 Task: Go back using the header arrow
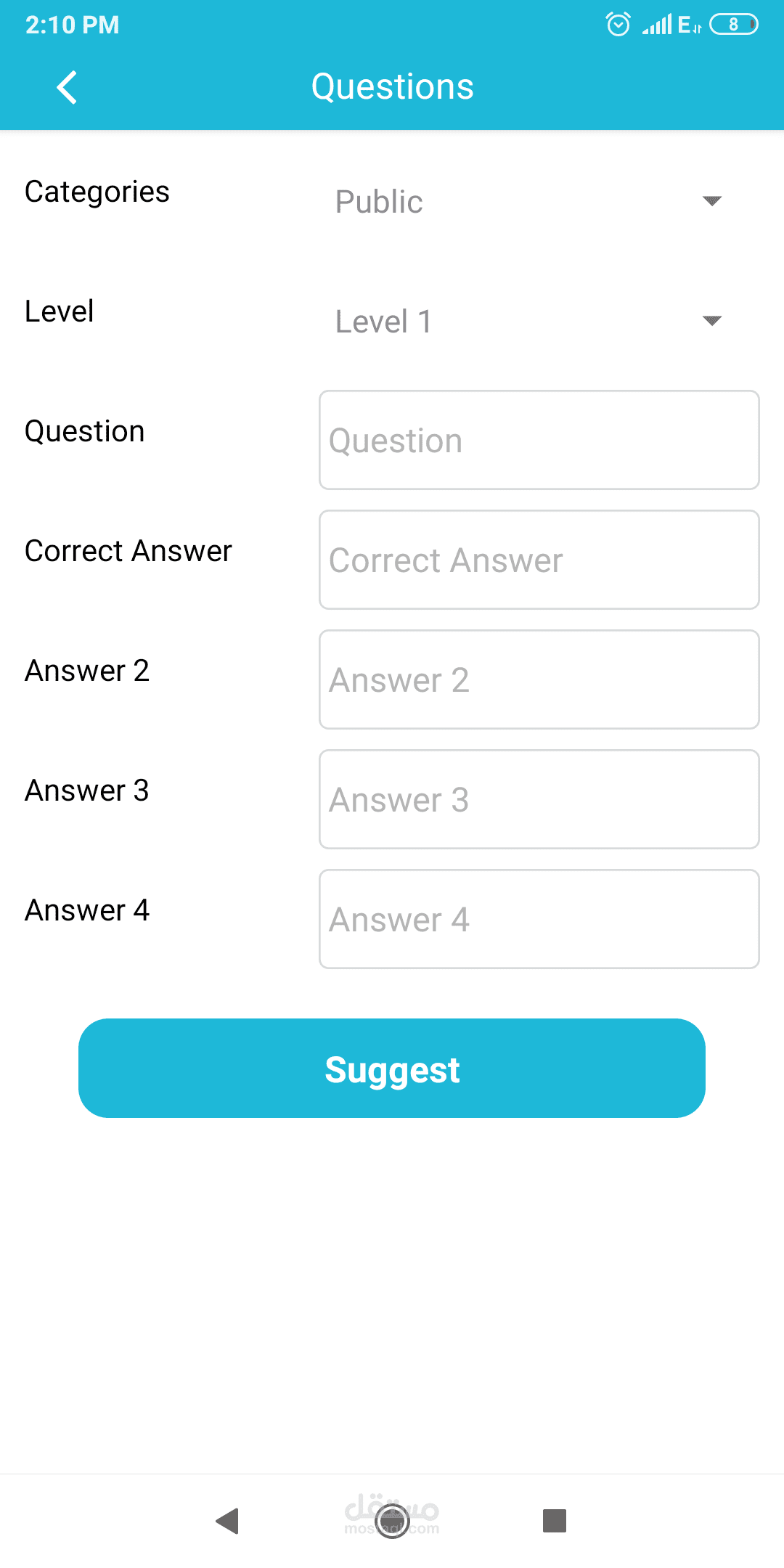67,88
